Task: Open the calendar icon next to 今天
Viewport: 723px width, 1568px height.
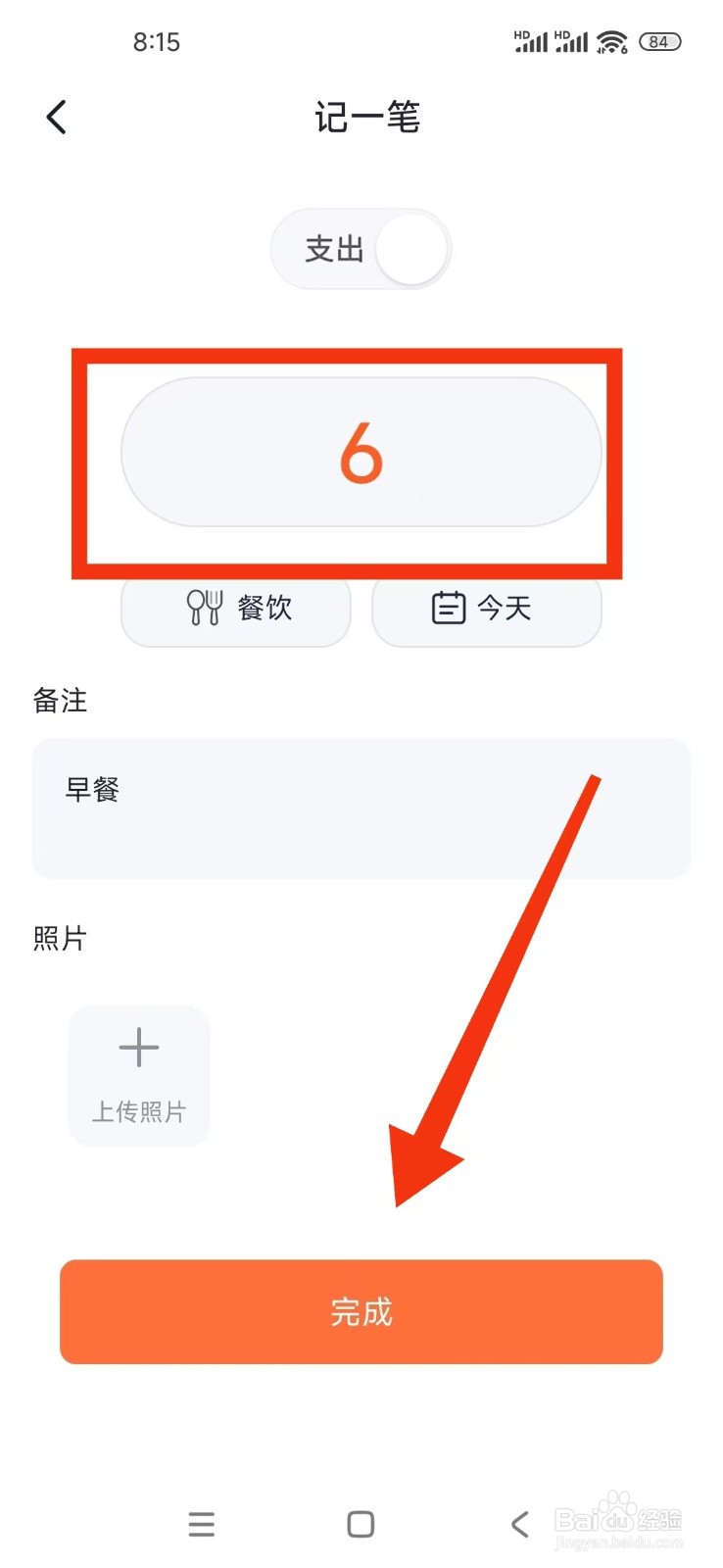Action: (447, 608)
